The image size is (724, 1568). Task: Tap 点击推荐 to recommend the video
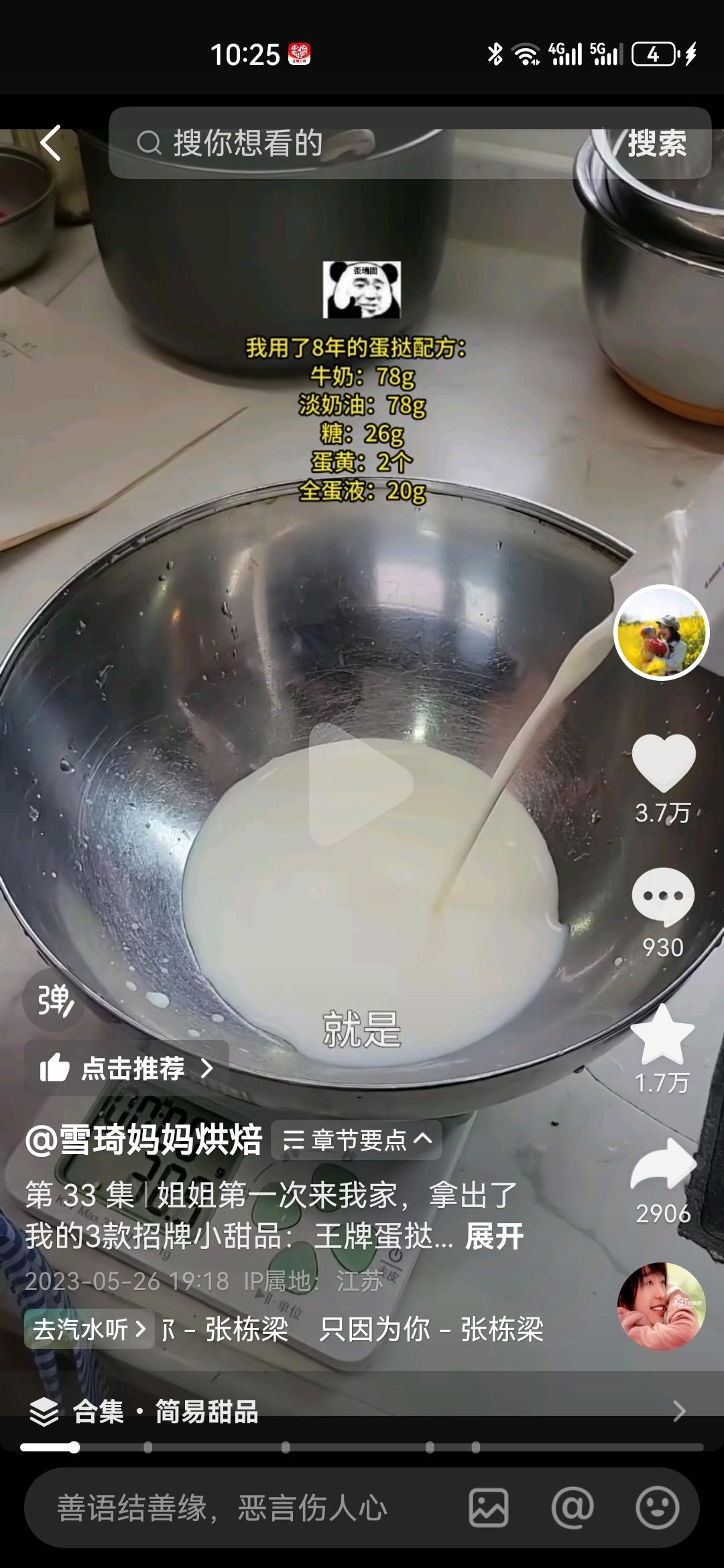coord(127,1068)
